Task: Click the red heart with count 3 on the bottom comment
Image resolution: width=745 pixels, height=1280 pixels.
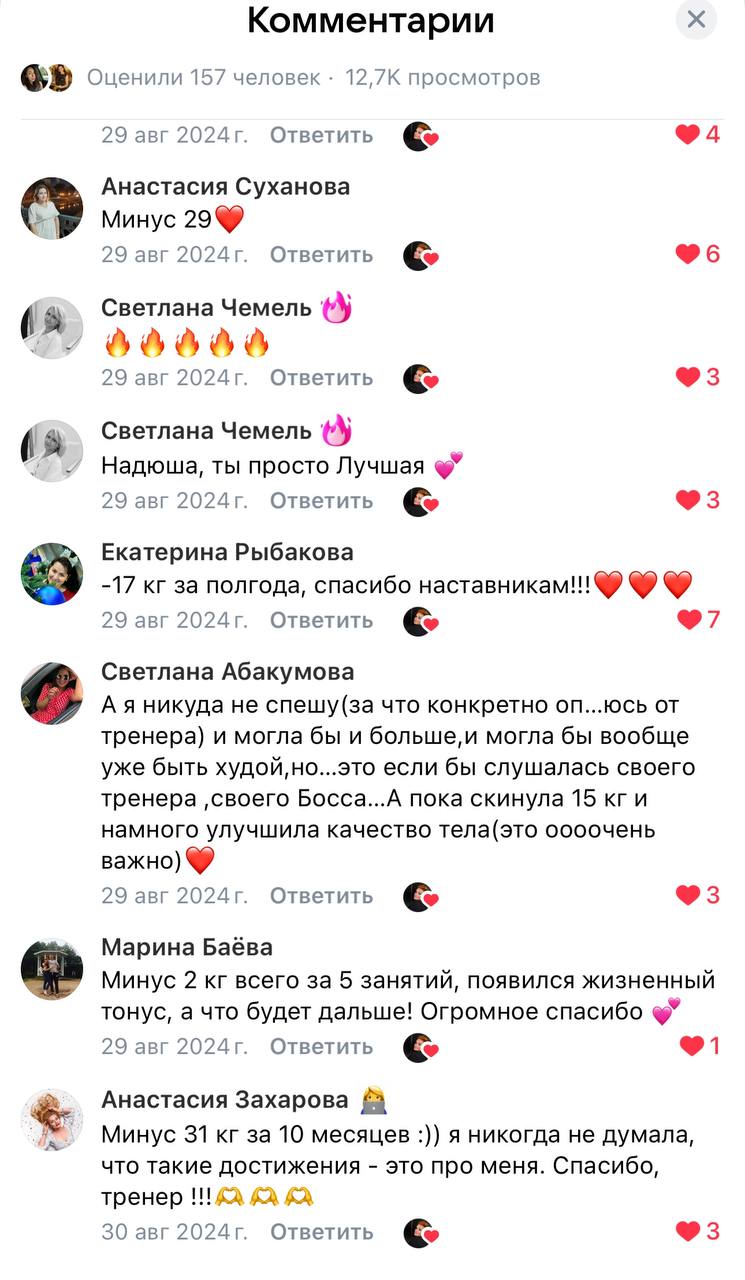Action: pos(686,1231)
